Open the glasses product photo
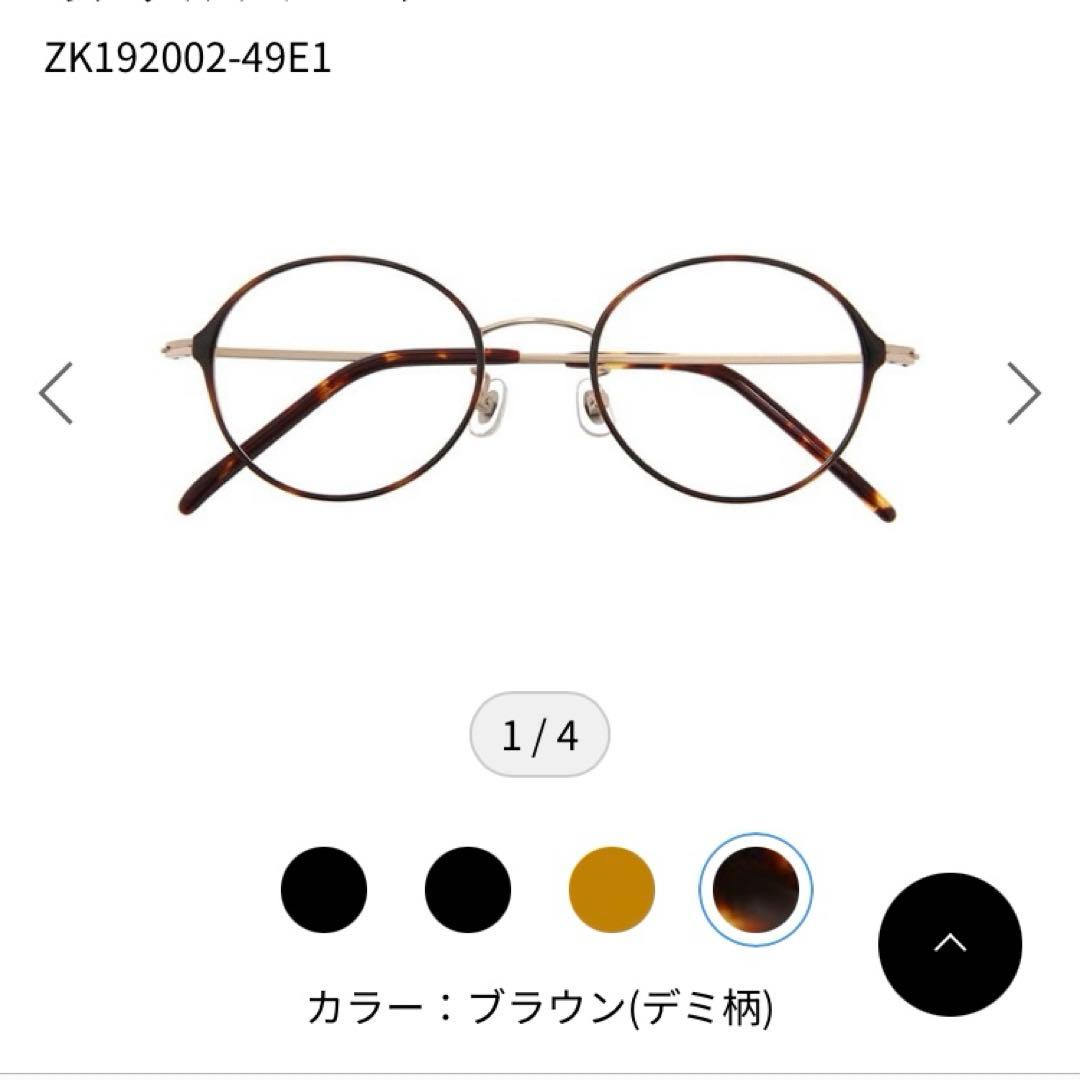Image resolution: width=1080 pixels, height=1080 pixels. pos(540,390)
